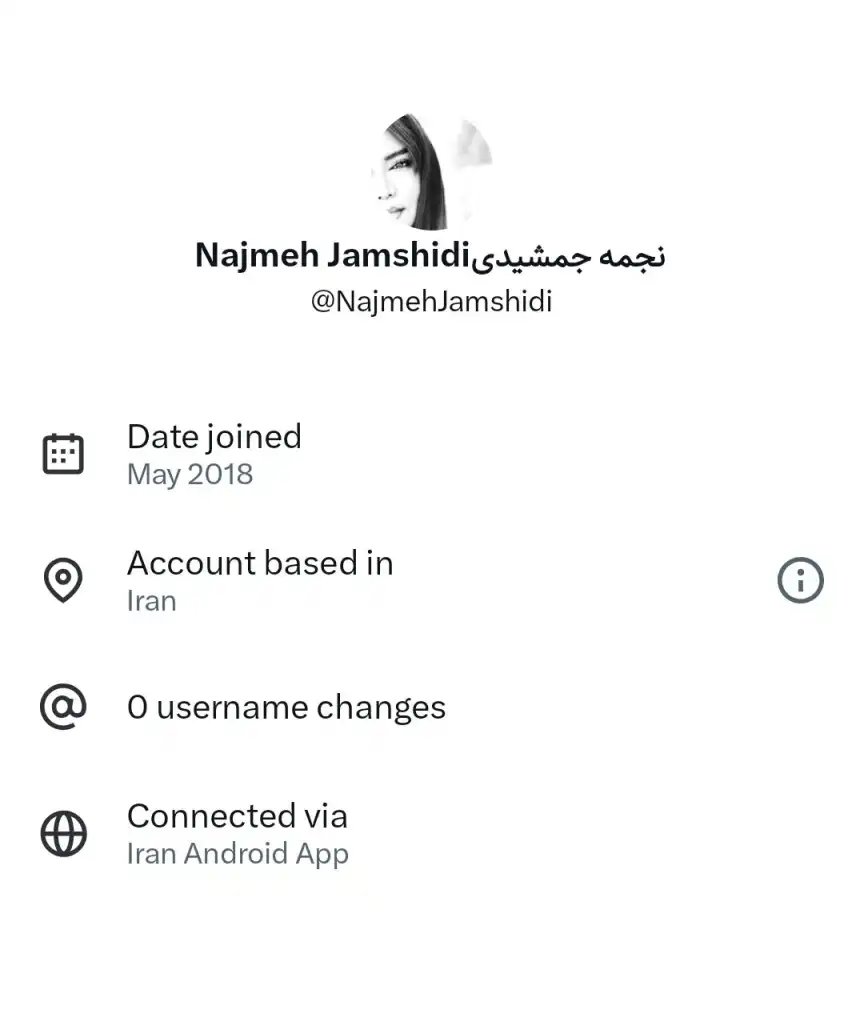Click the globe icon next to Connected via
This screenshot has height=1010, width=864.
pos(64,833)
